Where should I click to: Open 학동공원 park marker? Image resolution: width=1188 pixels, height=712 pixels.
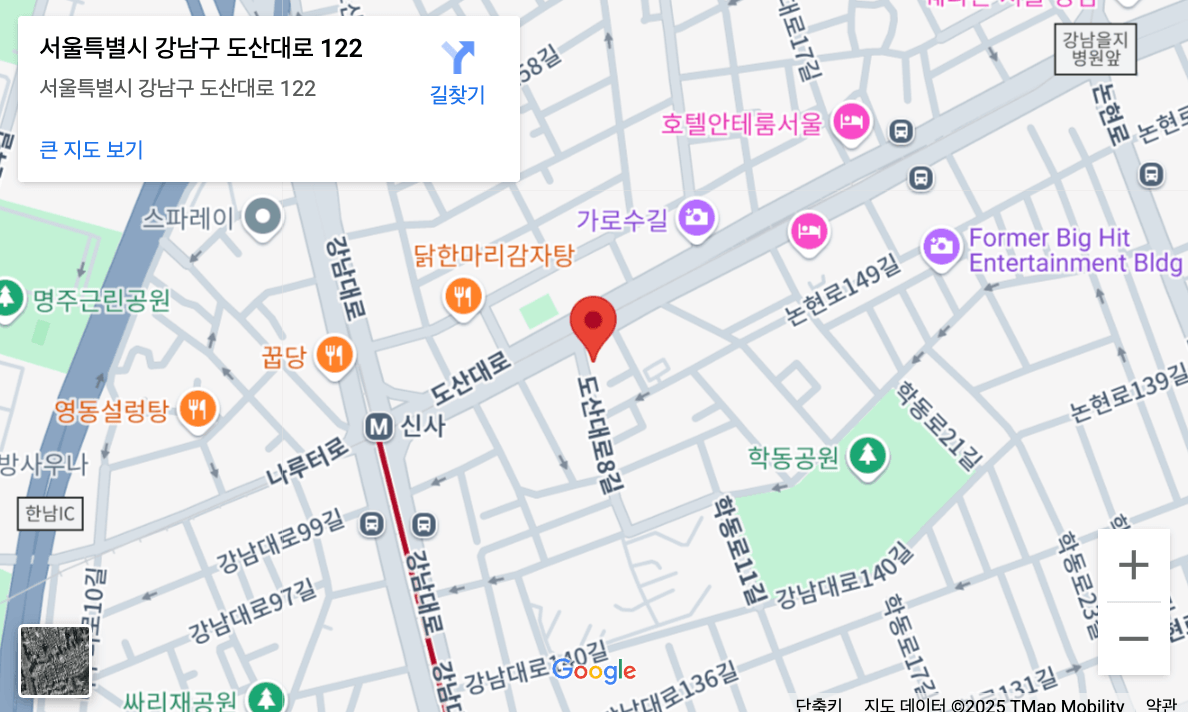[x=868, y=457]
